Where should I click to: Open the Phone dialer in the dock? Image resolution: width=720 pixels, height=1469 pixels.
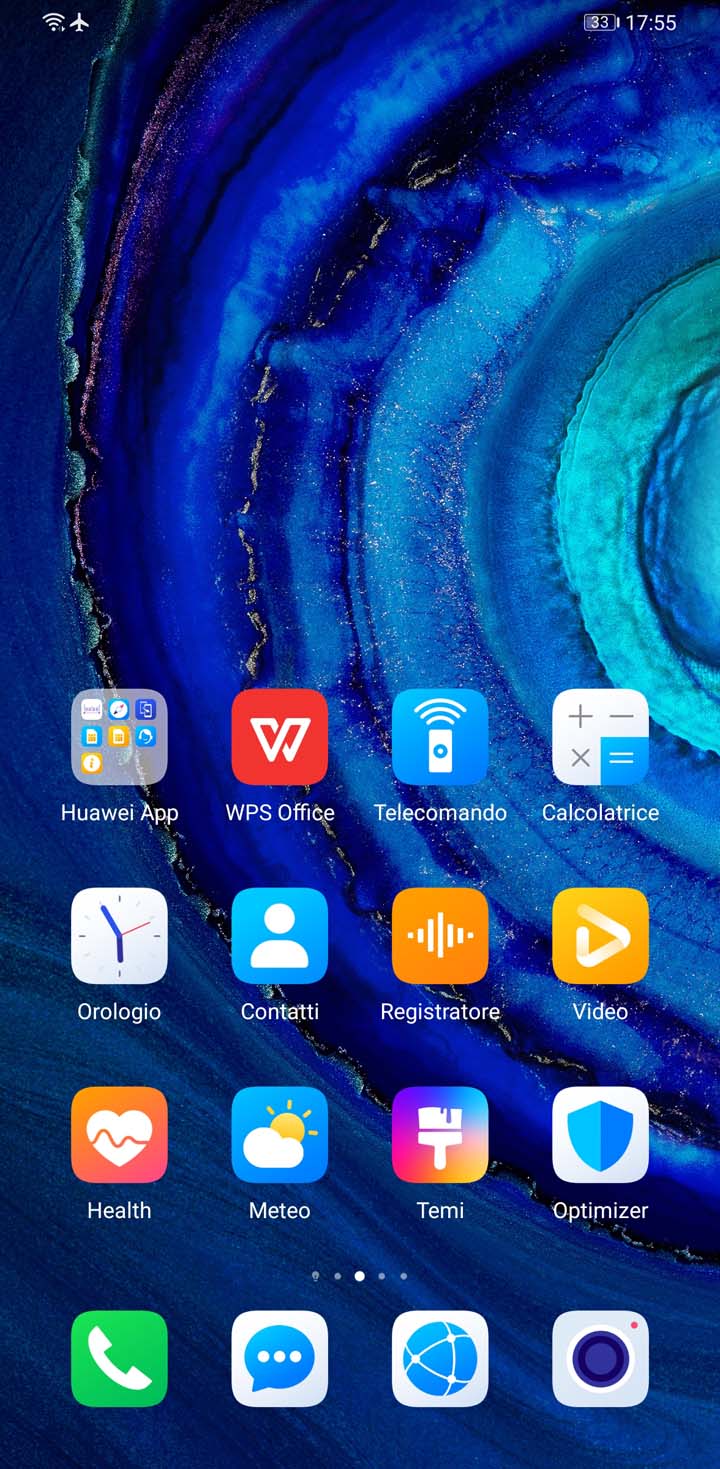(x=119, y=1359)
